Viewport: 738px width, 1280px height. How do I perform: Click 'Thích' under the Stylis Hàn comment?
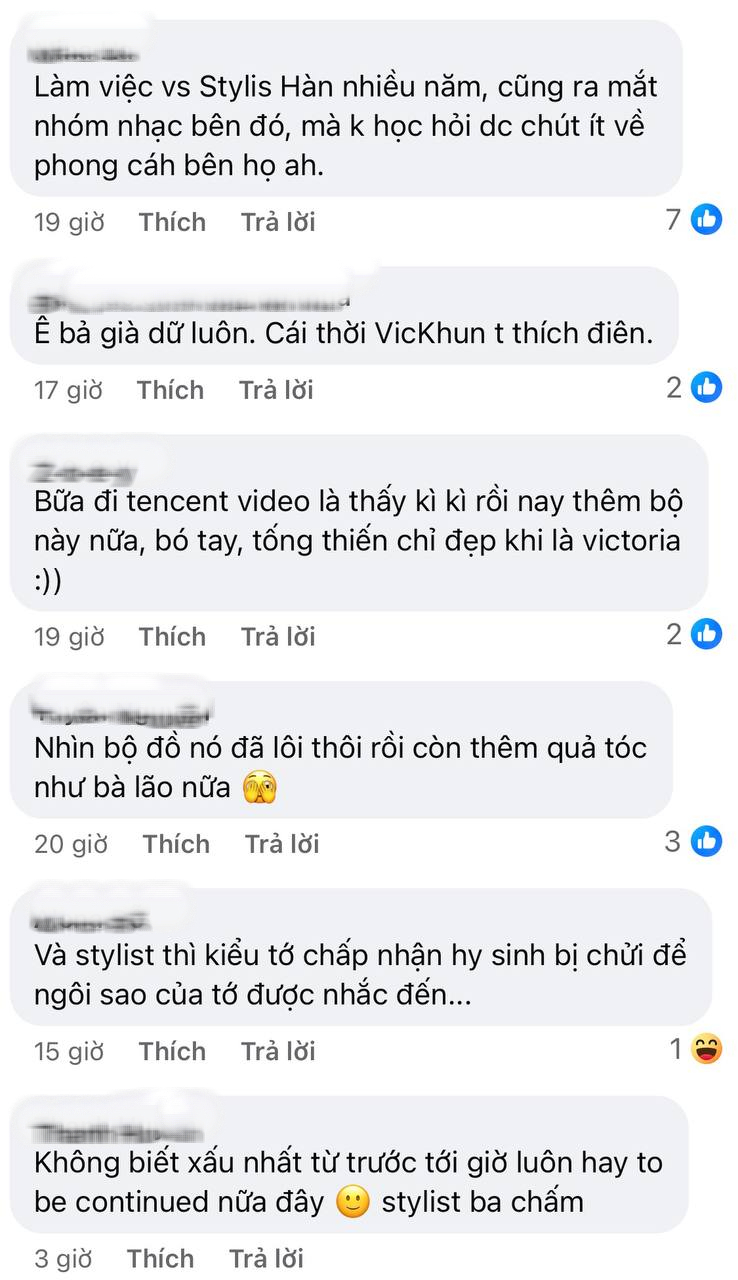point(172,221)
